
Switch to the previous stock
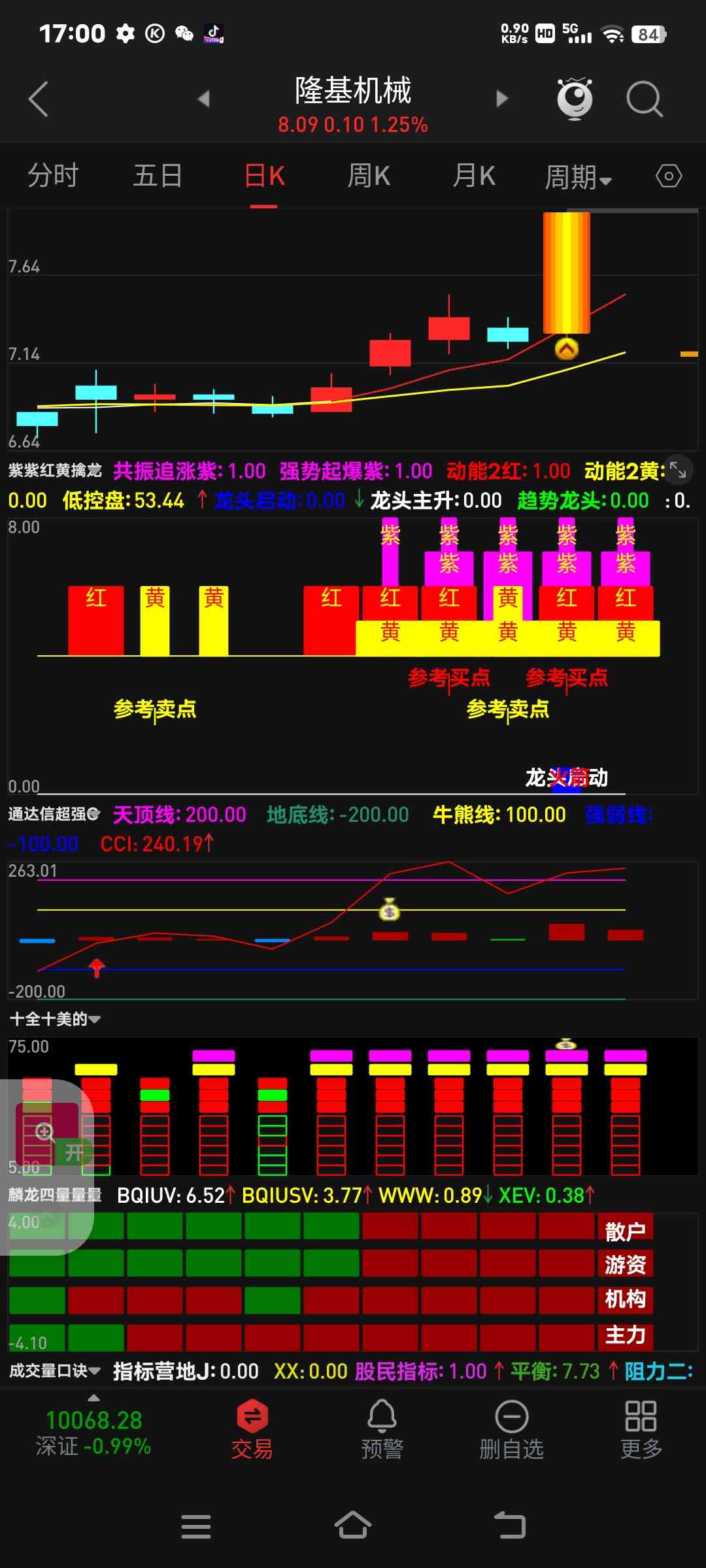(x=204, y=99)
